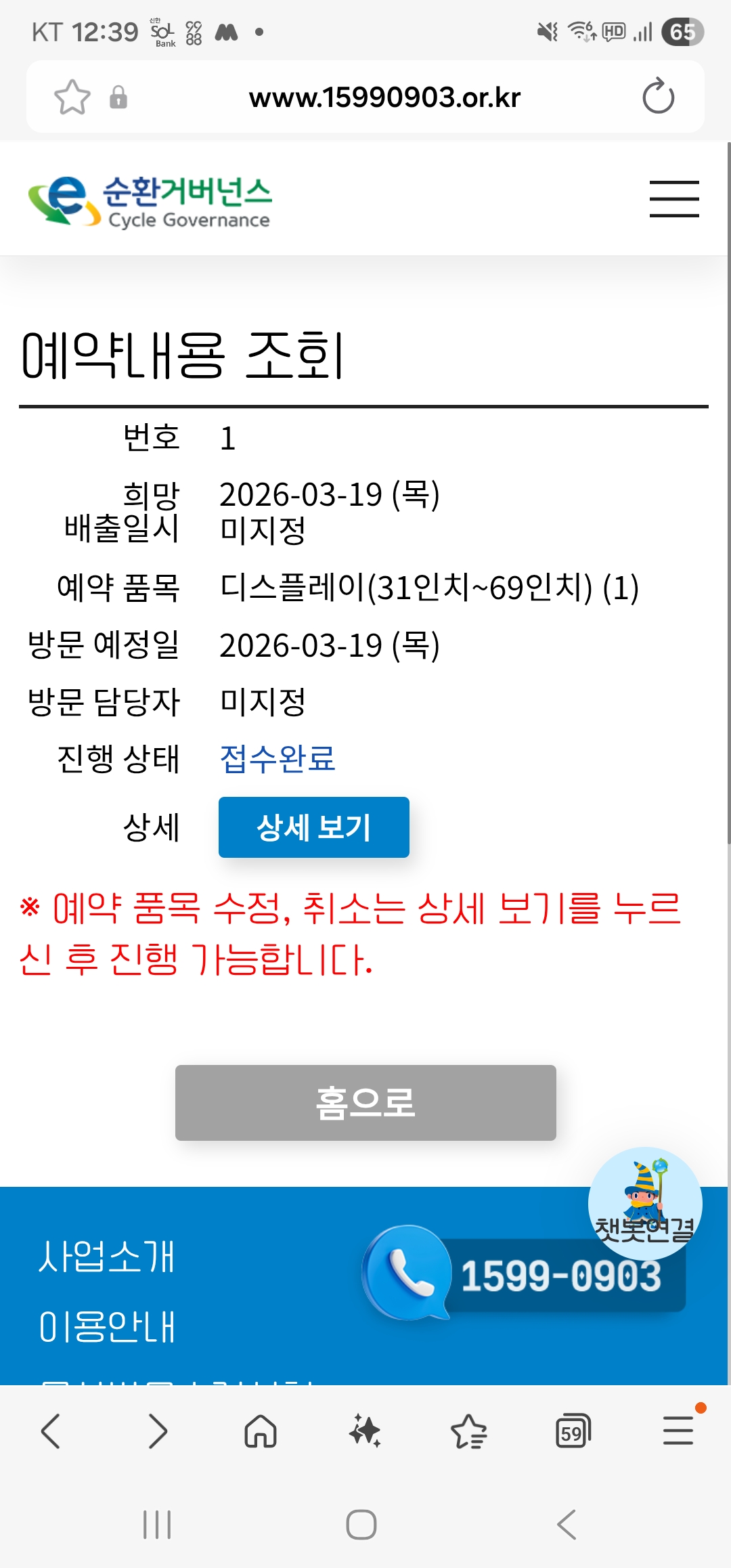731x1568 pixels.
Task: Open the hamburger menu
Action: [673, 198]
